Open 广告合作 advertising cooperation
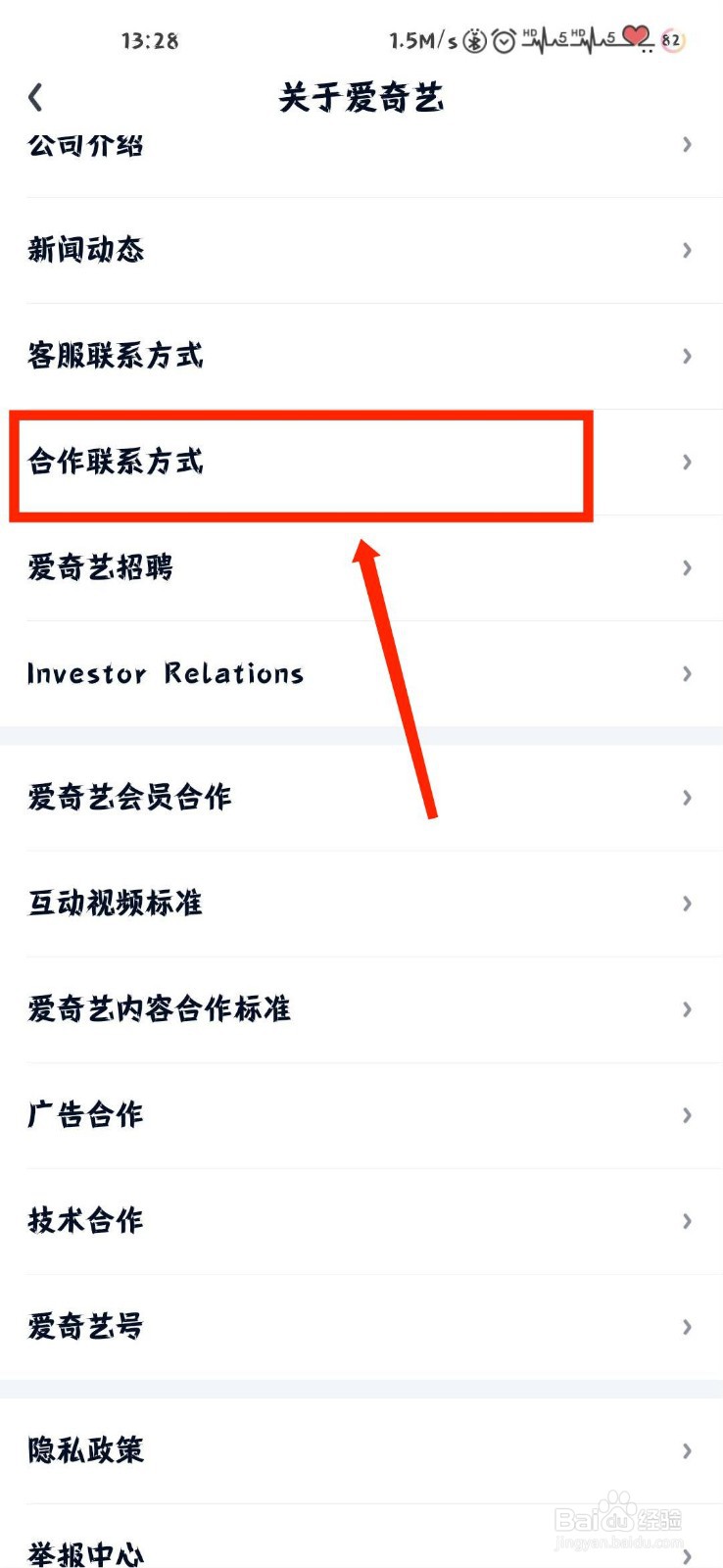The height and width of the screenshot is (1568, 723). coord(84,1114)
